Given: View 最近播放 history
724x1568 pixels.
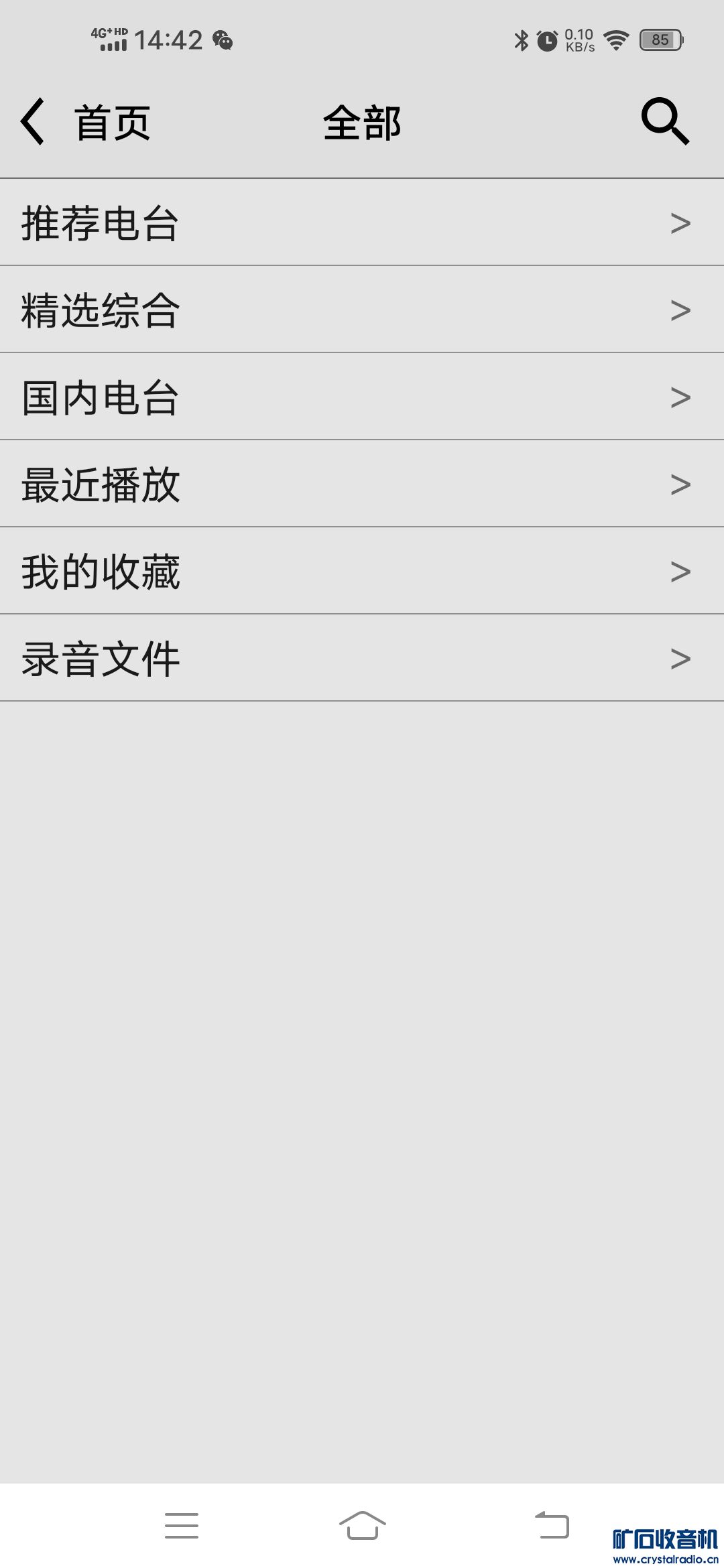Looking at the screenshot, I should pos(362,484).
